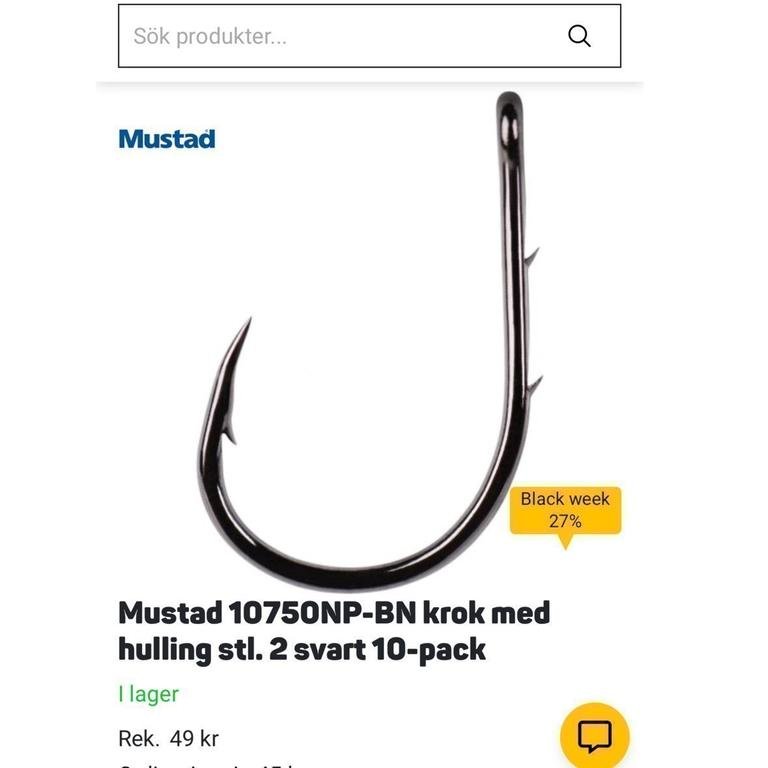The image size is (768, 768).
Task: Tap the magnifying glass search icon
Action: (579, 37)
